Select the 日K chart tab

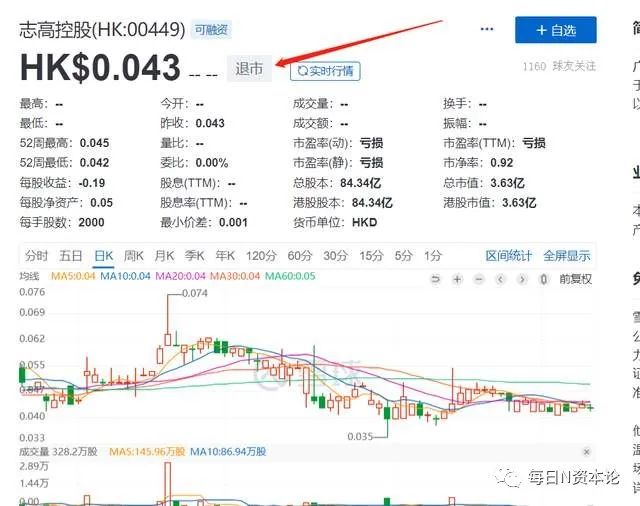(104, 256)
